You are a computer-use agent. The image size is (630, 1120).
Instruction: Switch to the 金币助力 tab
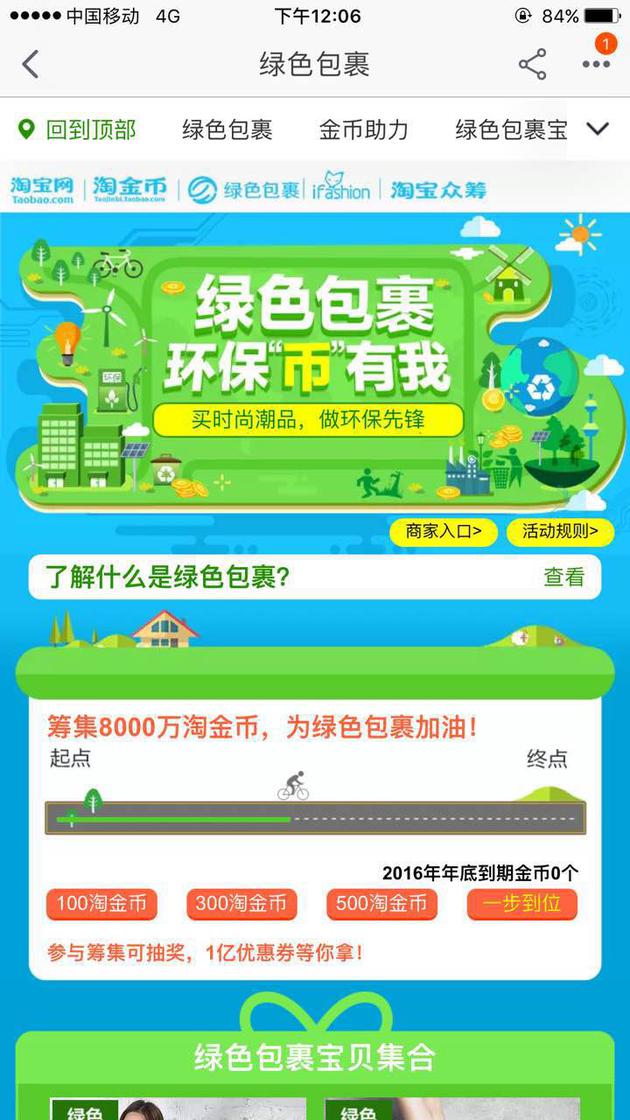[x=363, y=129]
